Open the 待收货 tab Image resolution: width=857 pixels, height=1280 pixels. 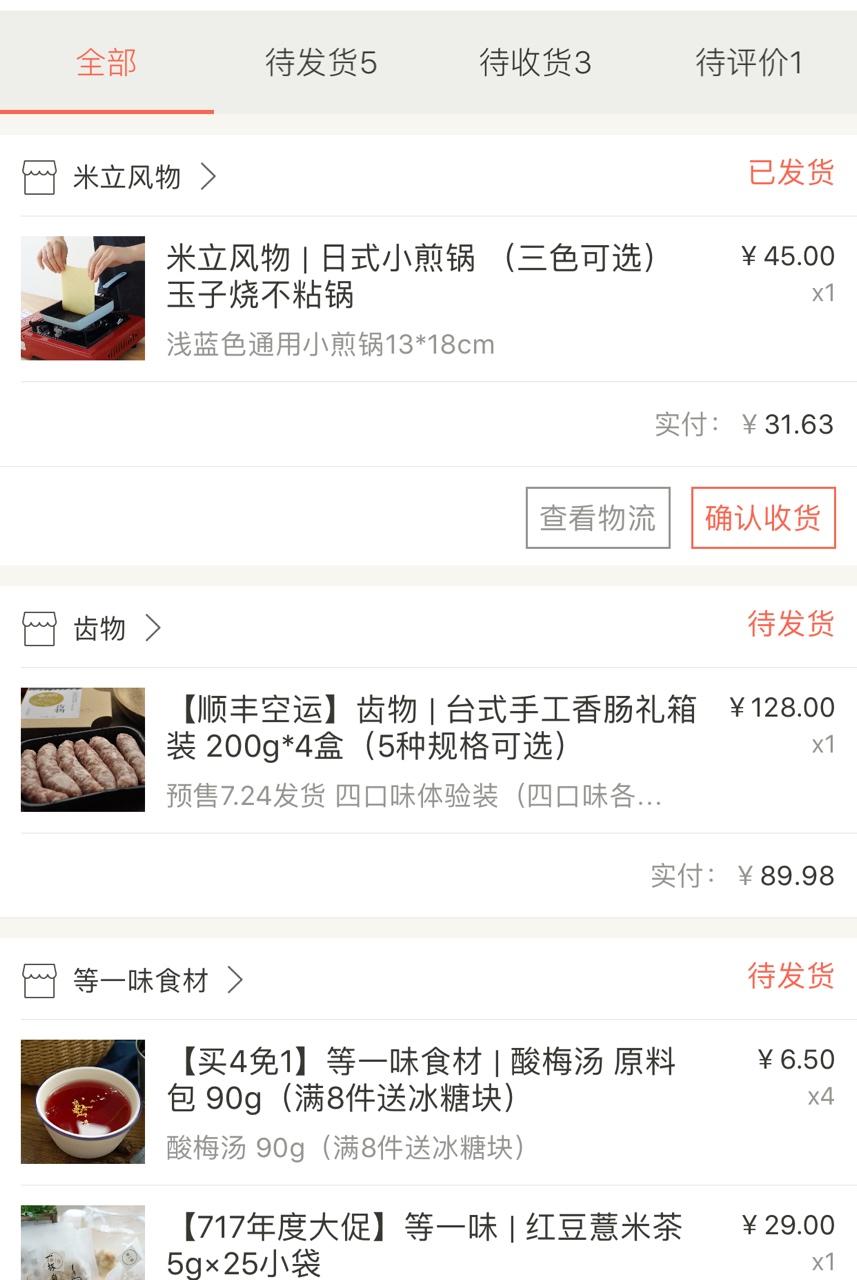pos(535,63)
